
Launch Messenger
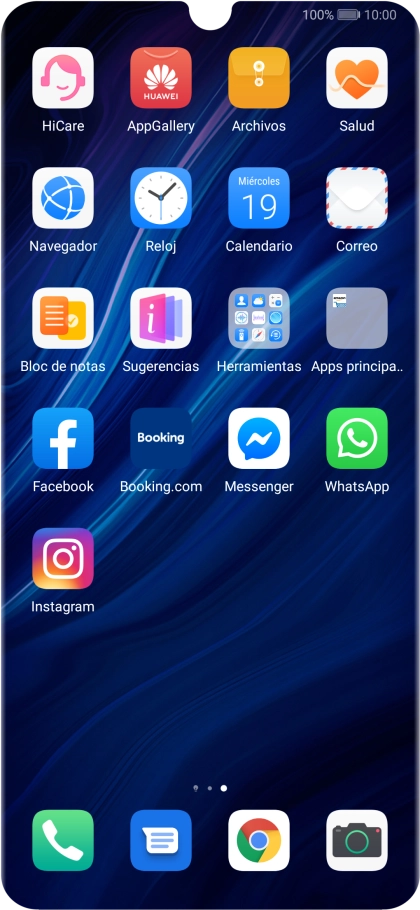pos(259,438)
